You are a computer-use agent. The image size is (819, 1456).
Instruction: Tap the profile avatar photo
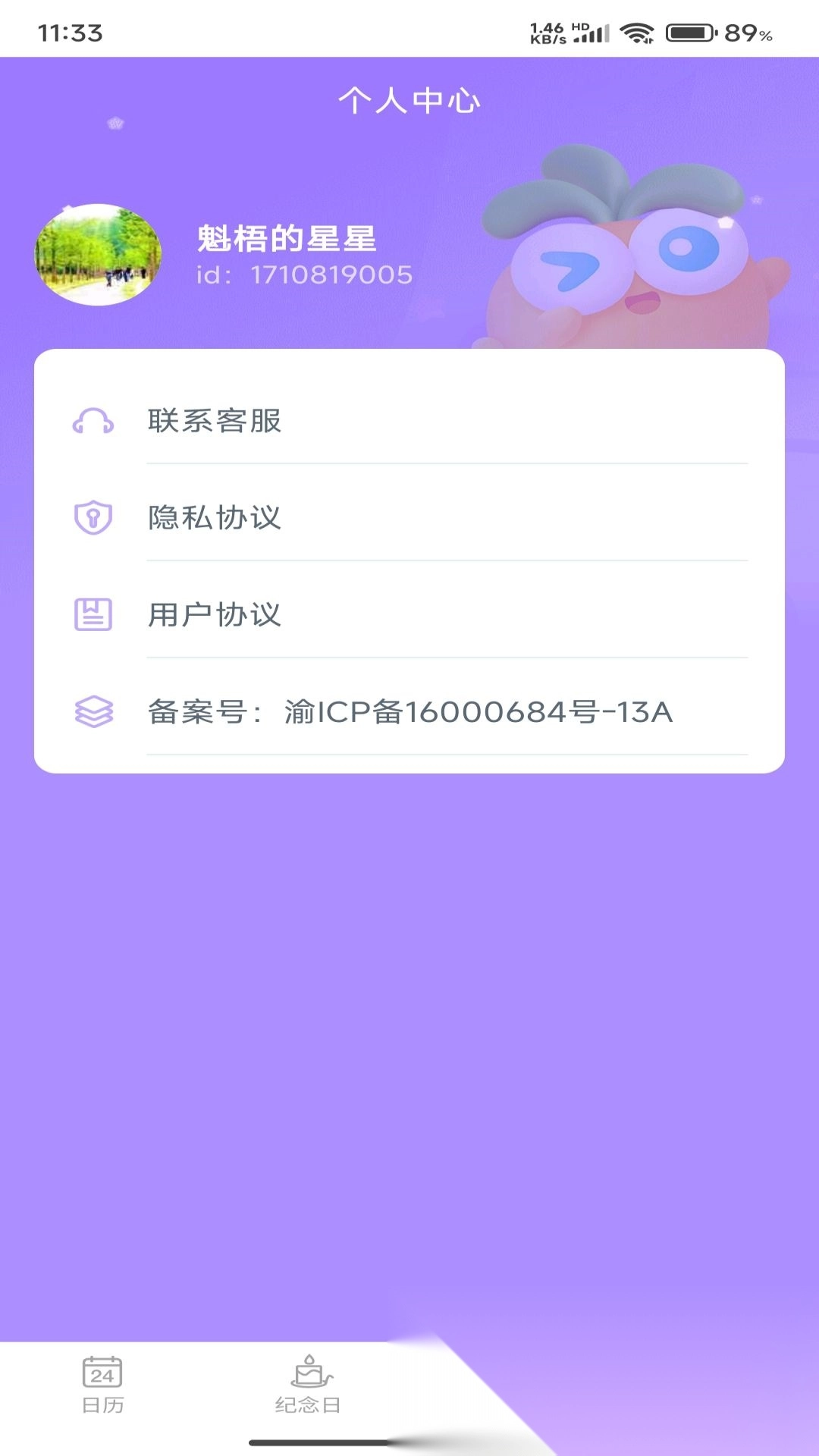(x=98, y=255)
